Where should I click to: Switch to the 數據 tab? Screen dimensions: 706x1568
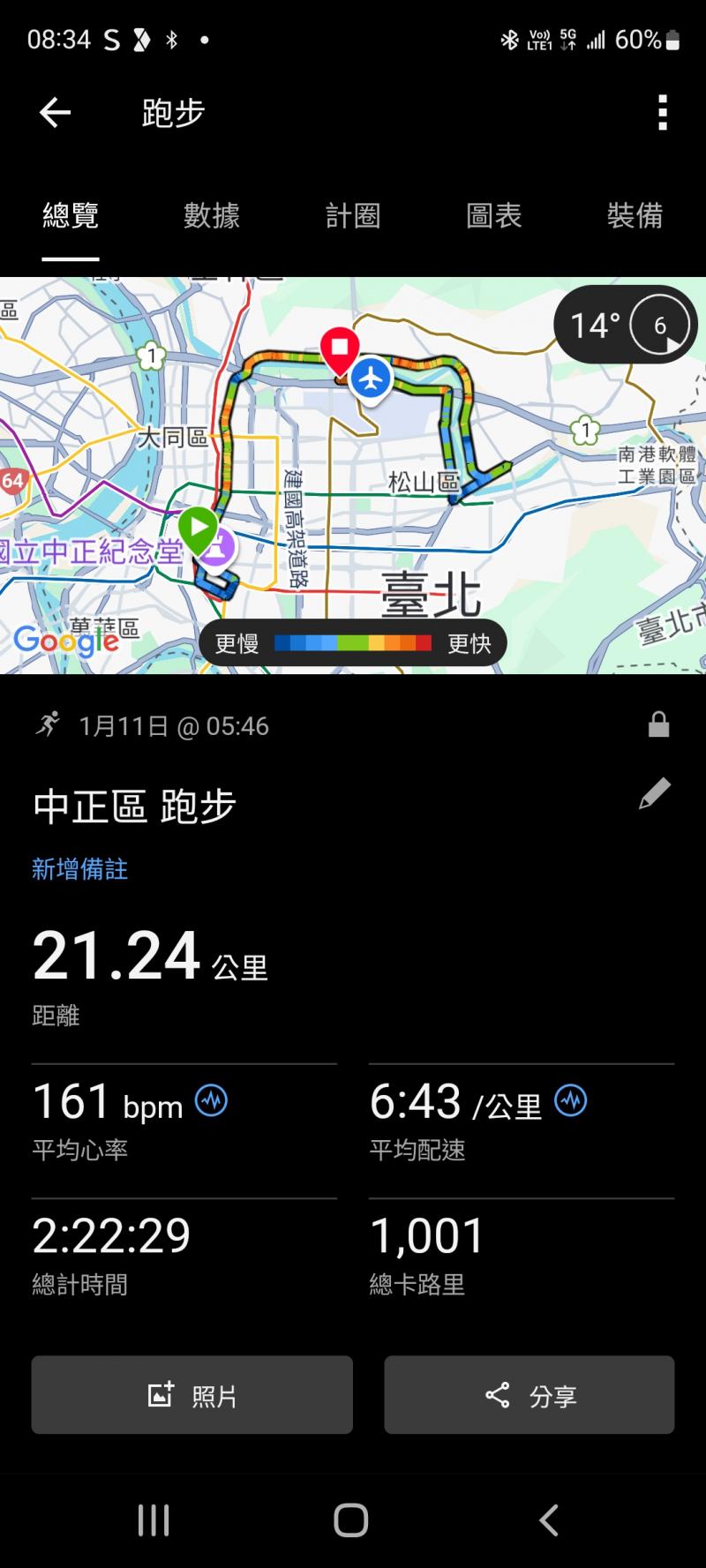click(212, 216)
